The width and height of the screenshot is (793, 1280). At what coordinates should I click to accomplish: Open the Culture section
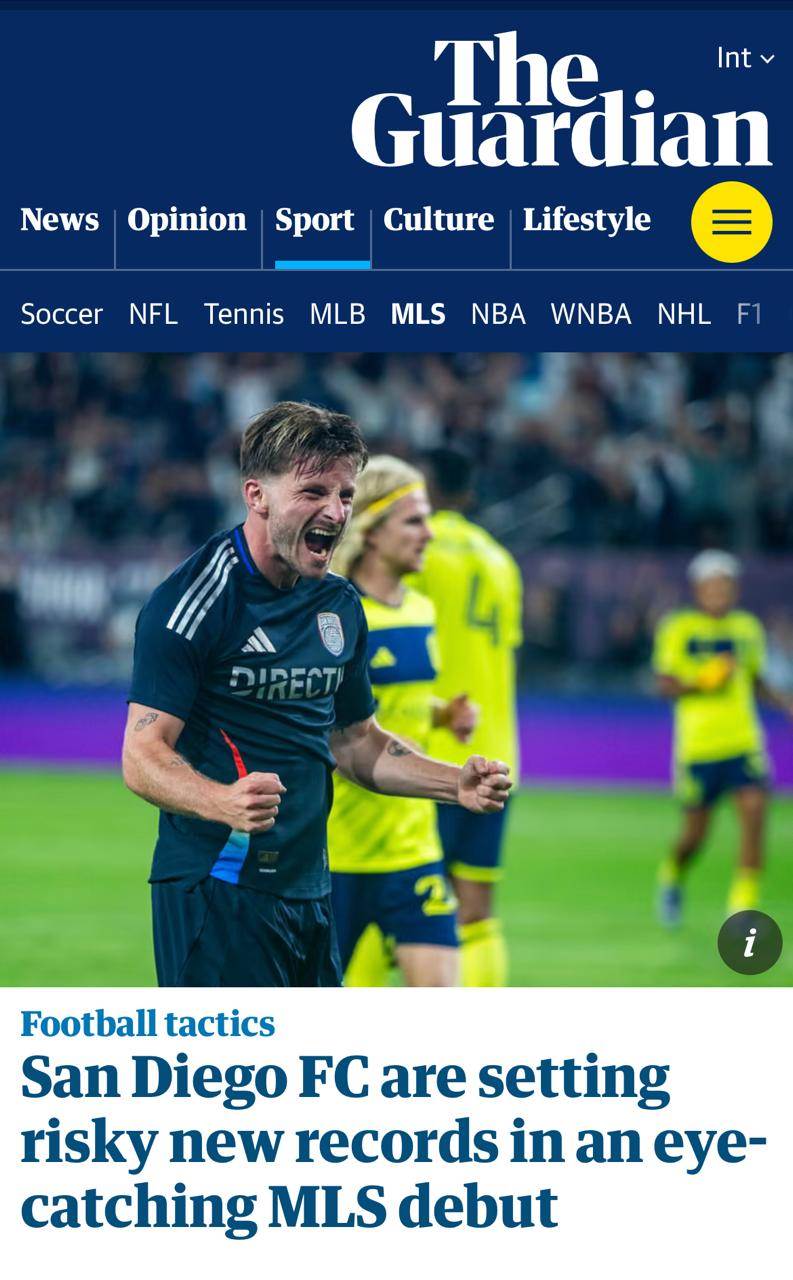click(439, 219)
